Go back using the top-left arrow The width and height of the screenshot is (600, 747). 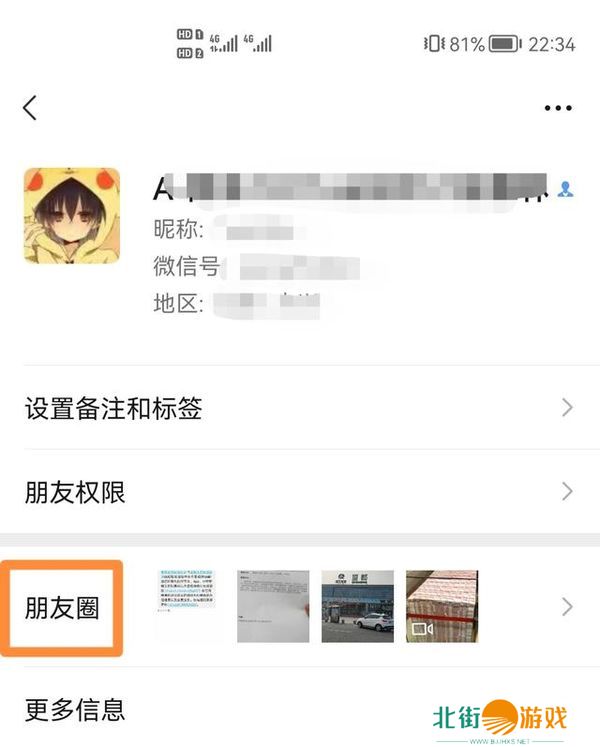[30, 108]
